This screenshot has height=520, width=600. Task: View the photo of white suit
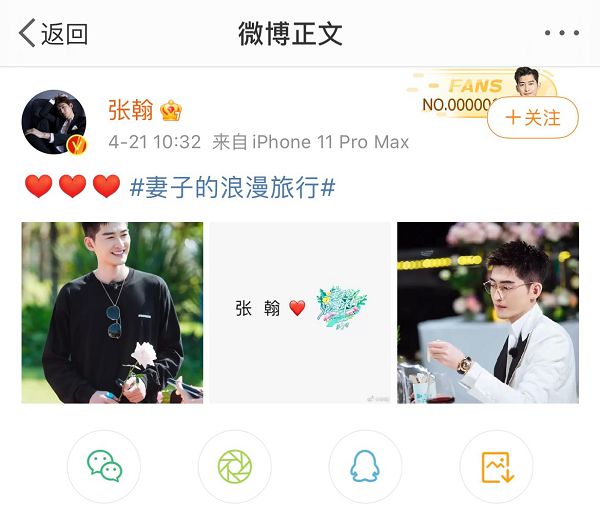coord(488,312)
